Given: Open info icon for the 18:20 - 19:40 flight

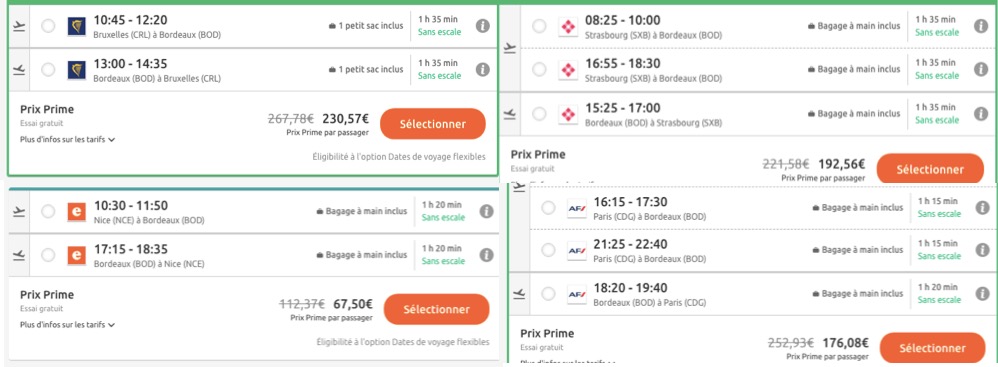Looking at the screenshot, I should 982,293.
